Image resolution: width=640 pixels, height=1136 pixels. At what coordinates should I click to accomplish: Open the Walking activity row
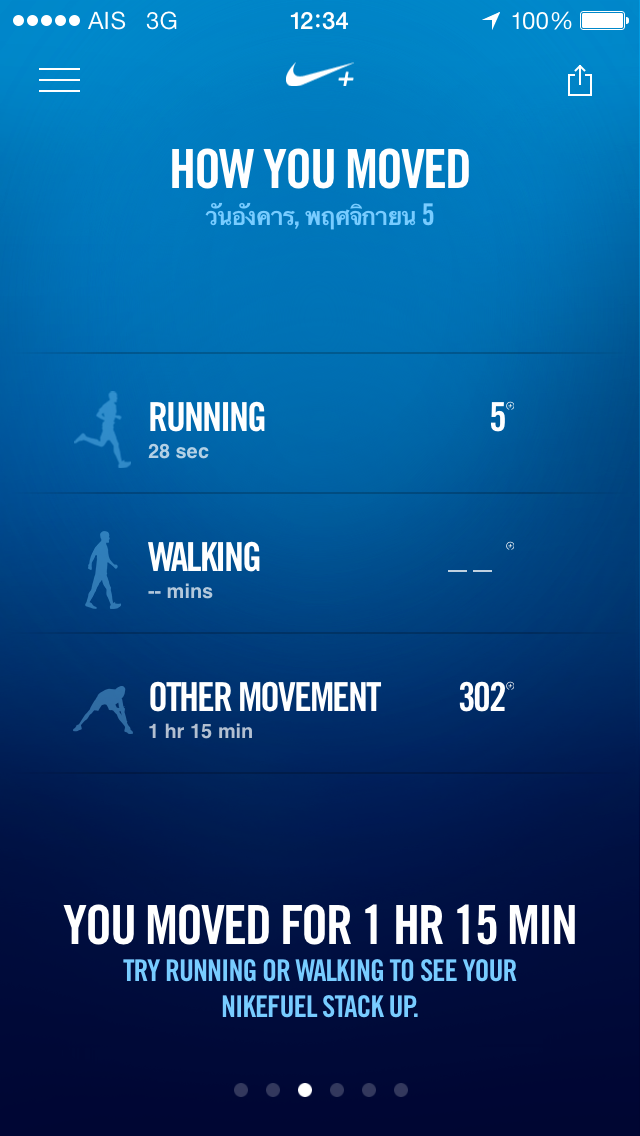point(320,564)
